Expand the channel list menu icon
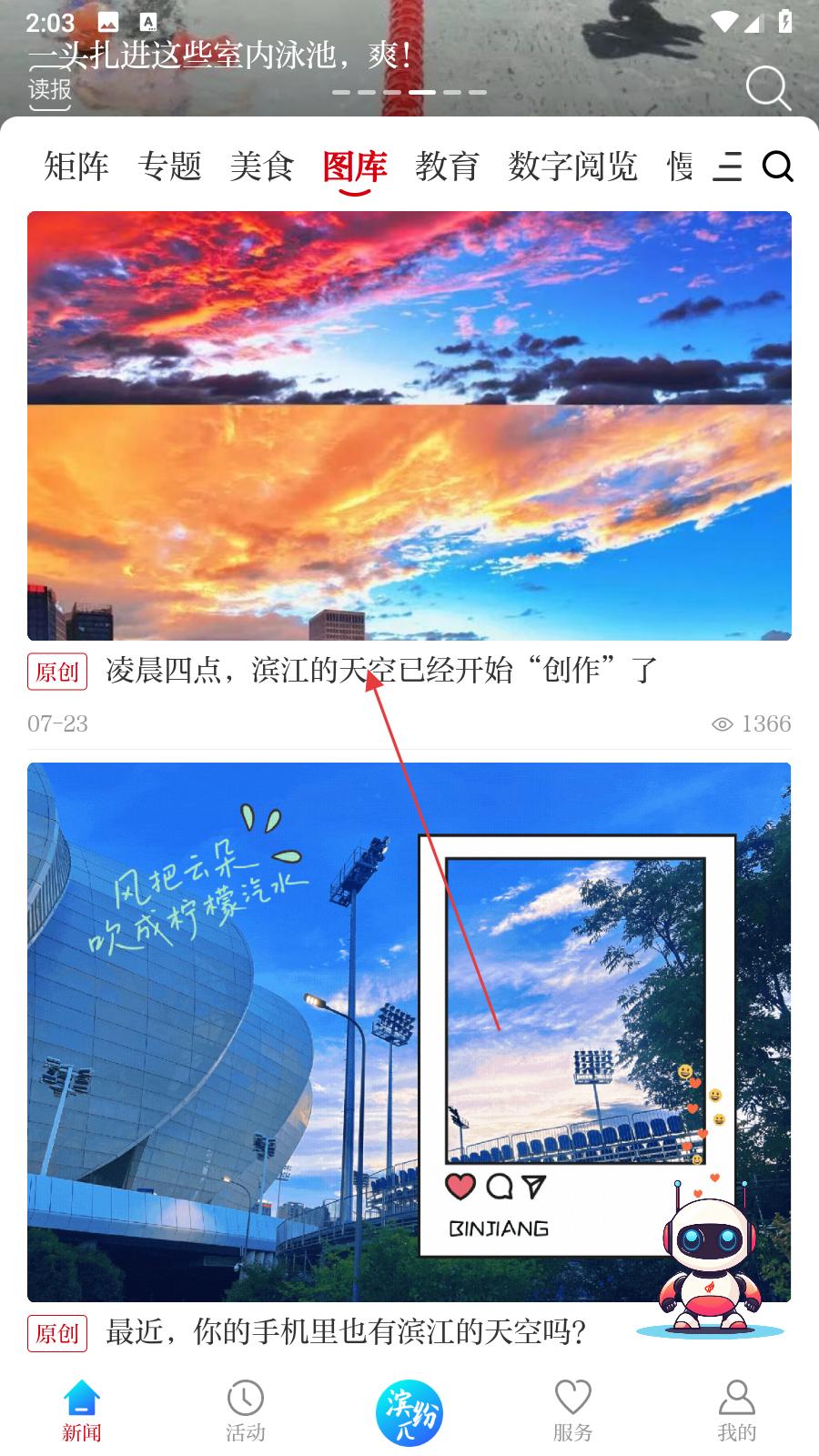819x1456 pixels. (x=727, y=167)
